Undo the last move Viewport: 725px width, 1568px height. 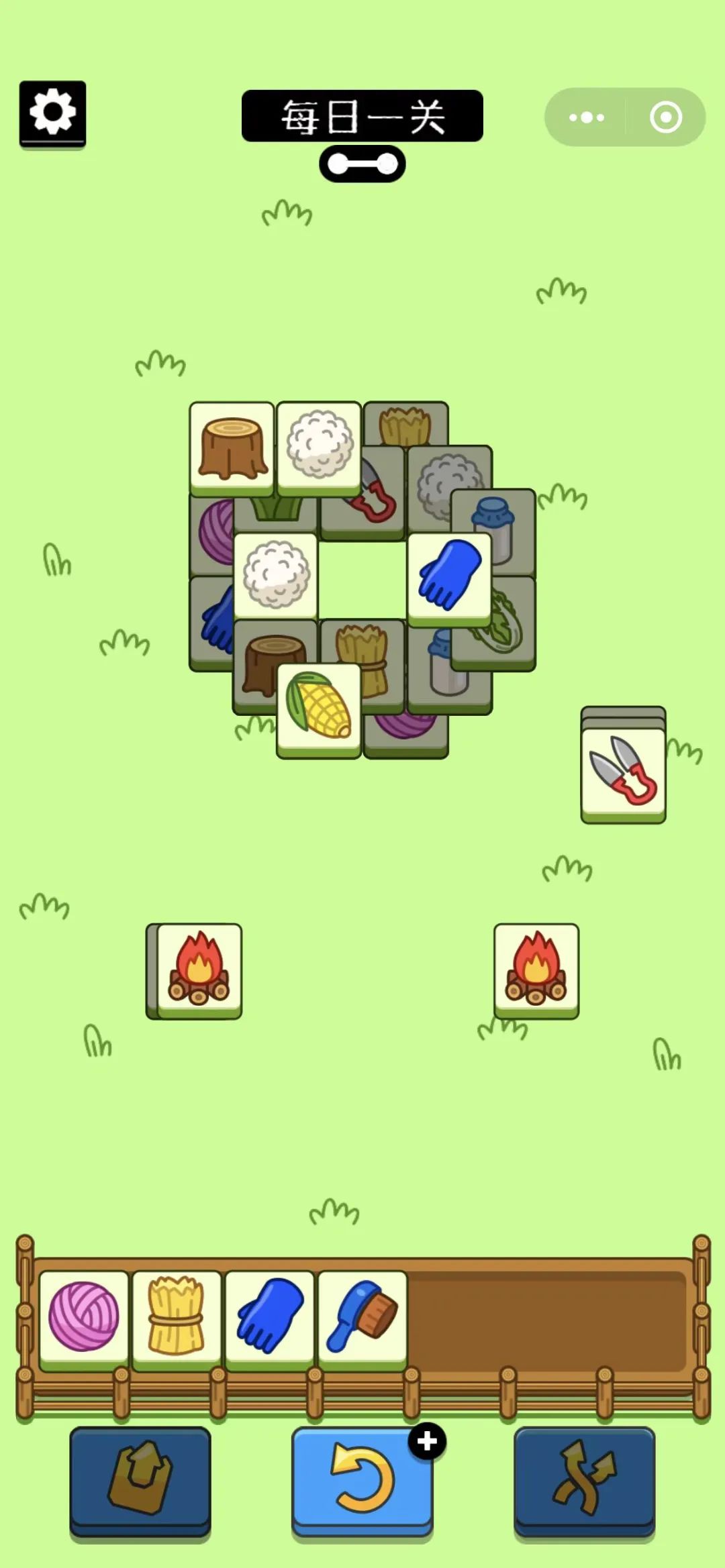[x=362, y=1482]
